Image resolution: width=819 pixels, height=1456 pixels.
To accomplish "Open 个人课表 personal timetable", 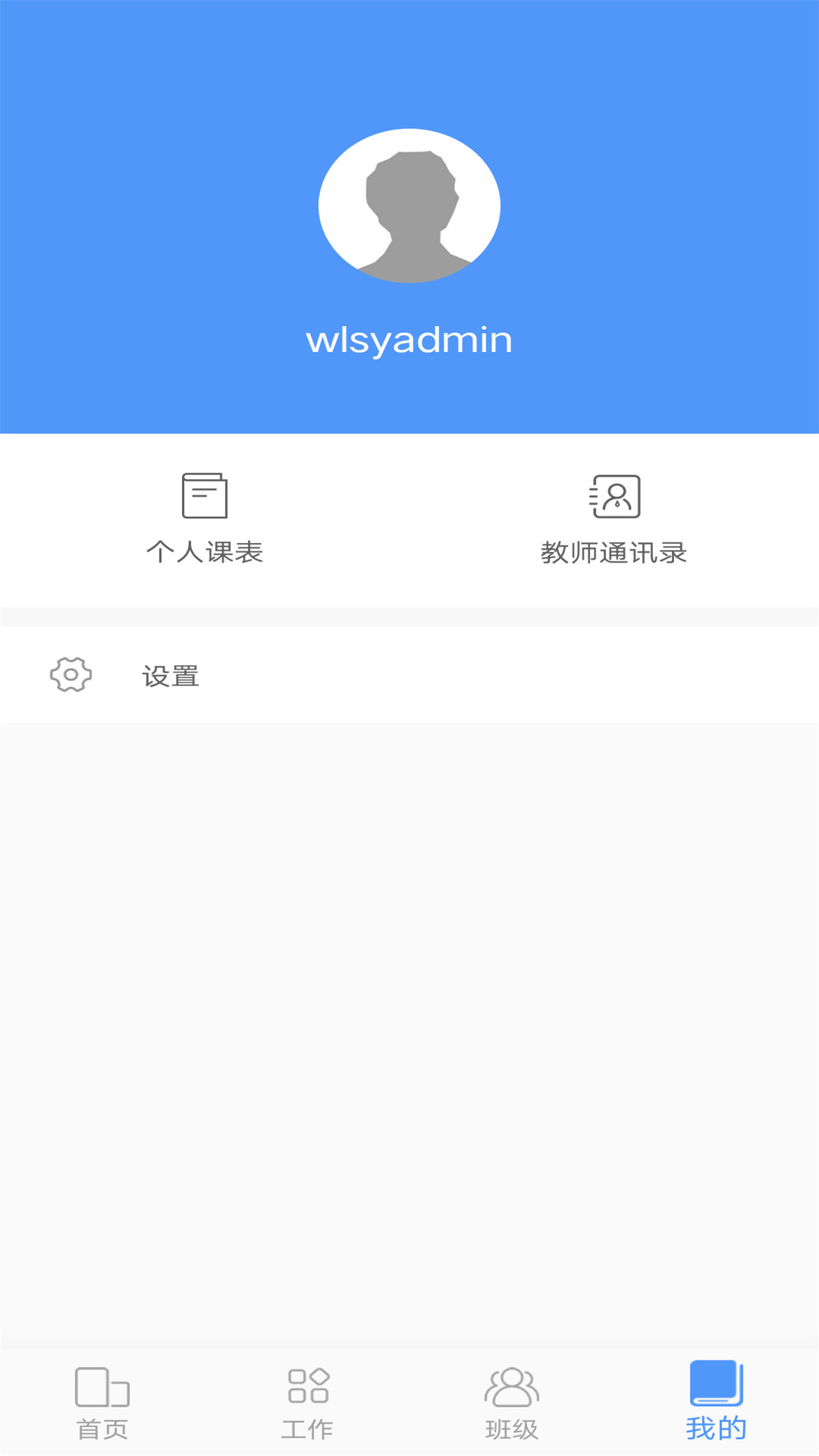I will coord(205,519).
